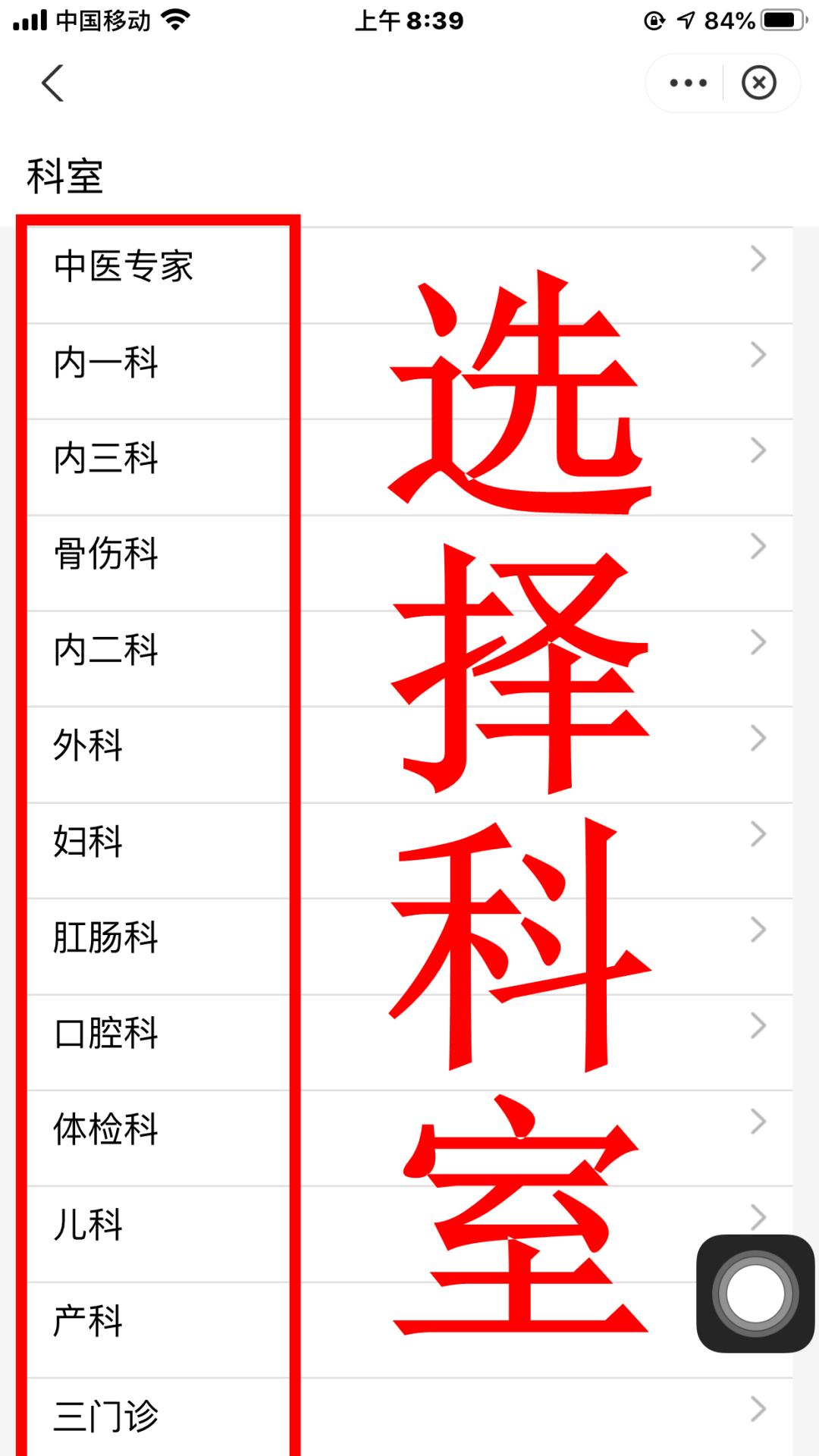Tap the AssistiveTouch floating button
Screen dimensions: 819x1456
755,1294
